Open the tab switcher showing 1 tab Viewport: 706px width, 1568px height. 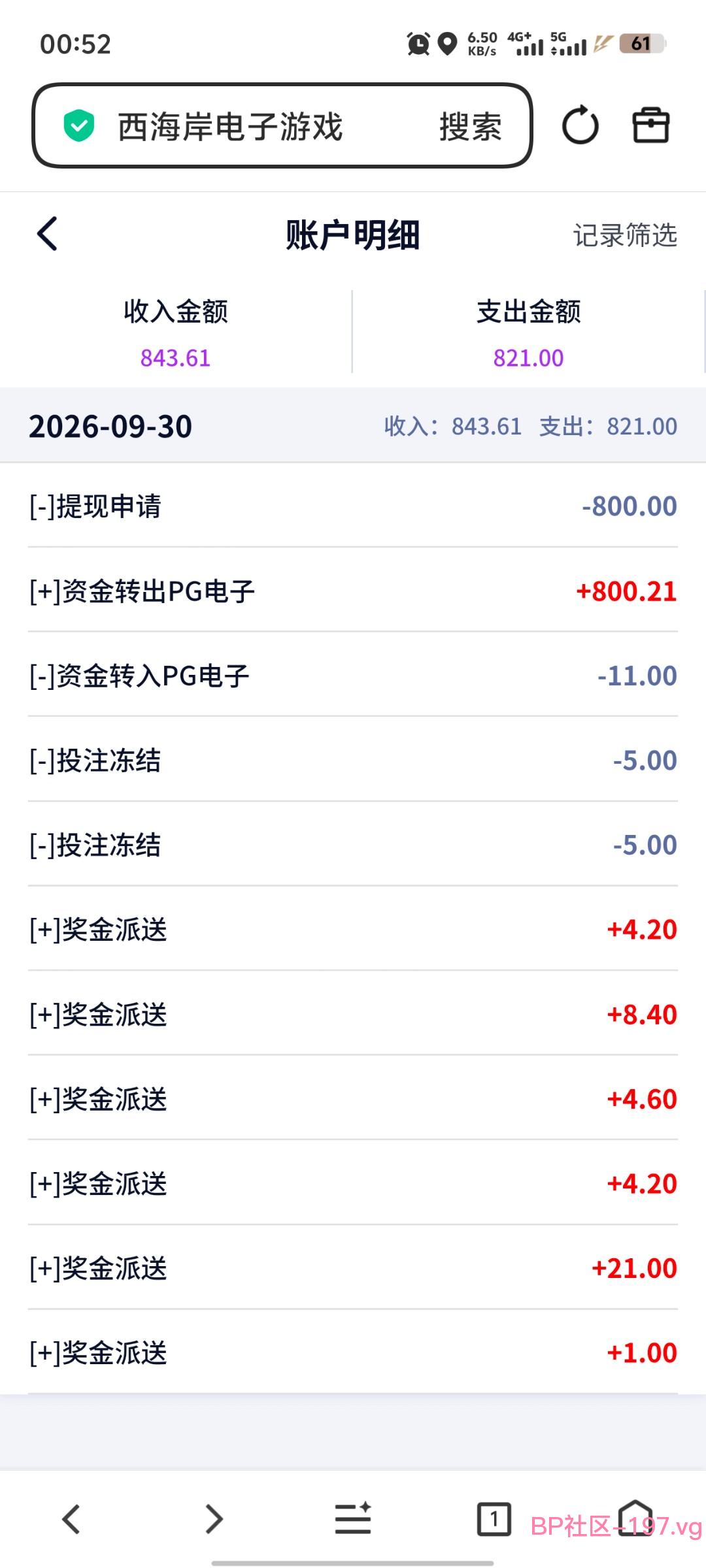tap(494, 1519)
